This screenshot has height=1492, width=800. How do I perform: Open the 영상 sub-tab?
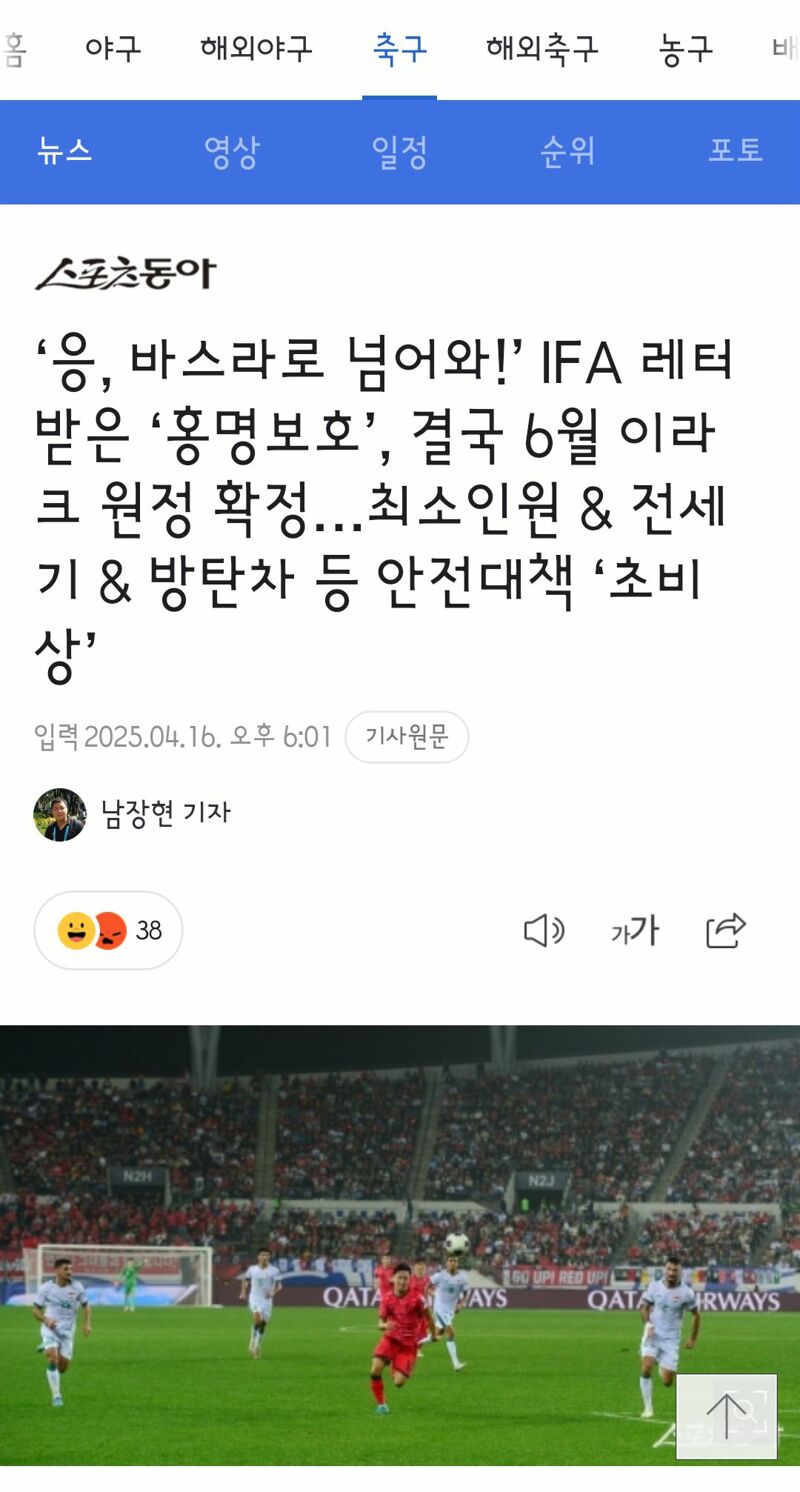click(x=232, y=151)
